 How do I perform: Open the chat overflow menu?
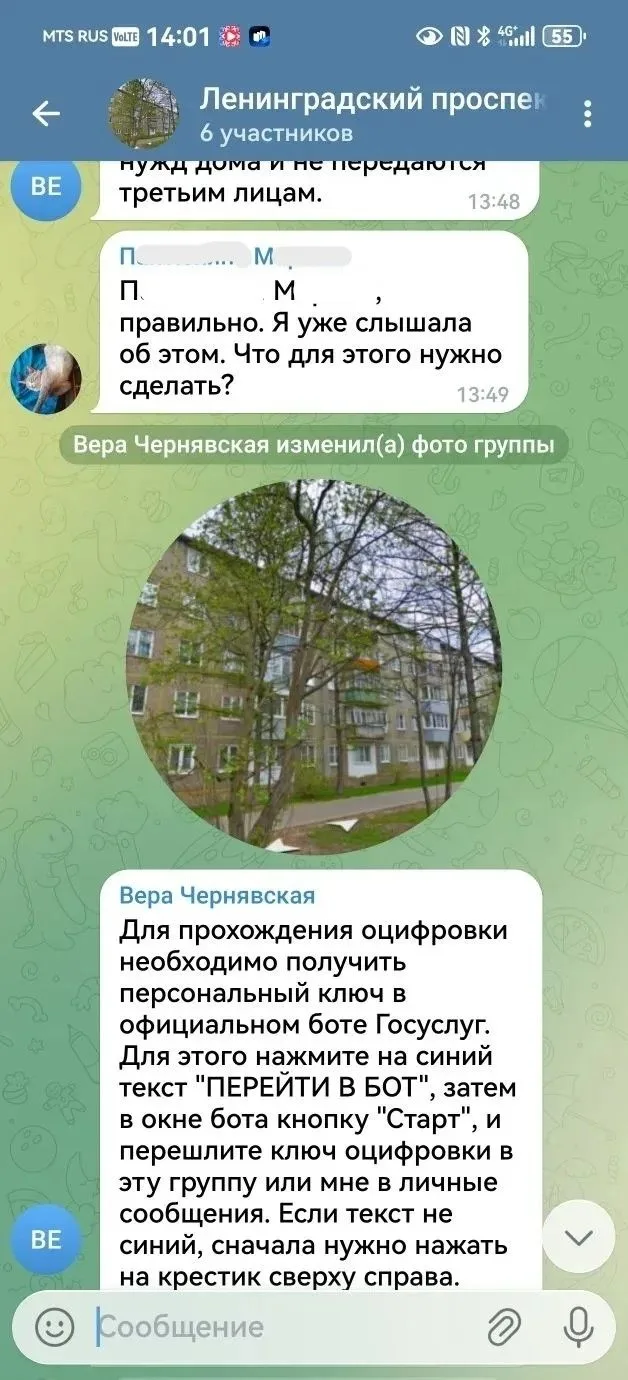point(588,113)
